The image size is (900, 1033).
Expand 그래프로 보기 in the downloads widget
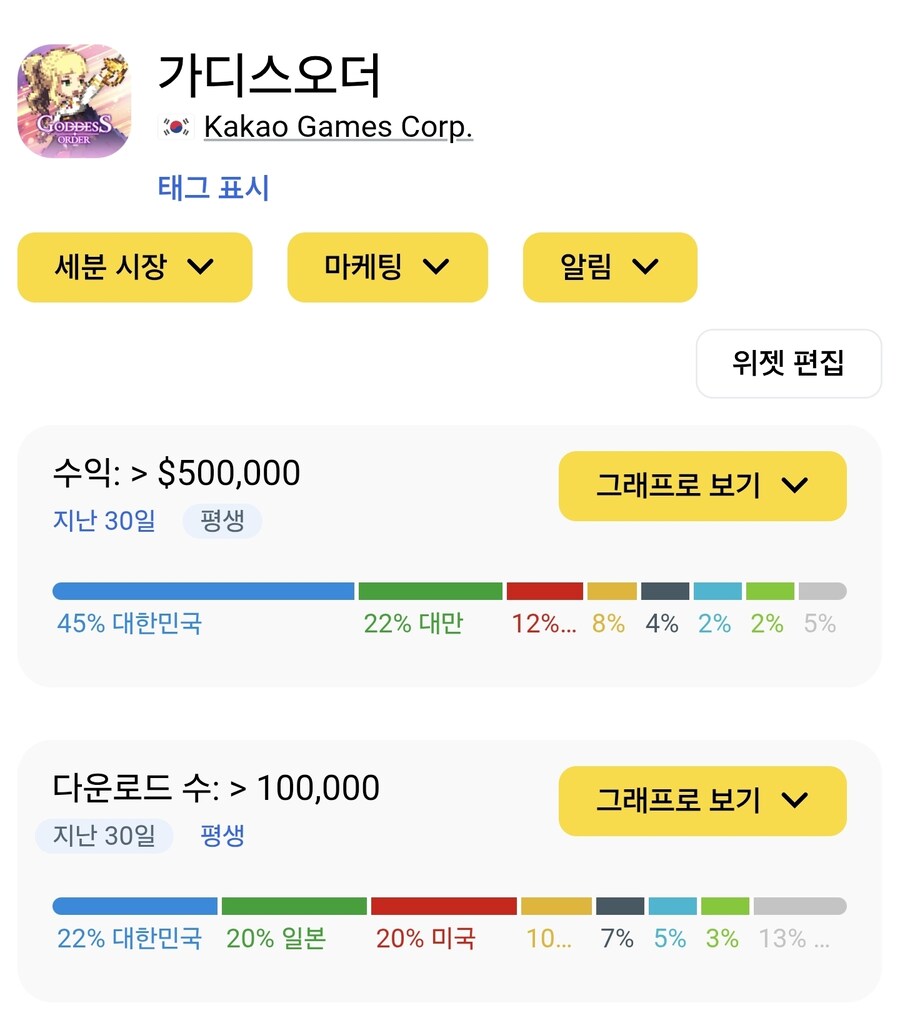(702, 800)
